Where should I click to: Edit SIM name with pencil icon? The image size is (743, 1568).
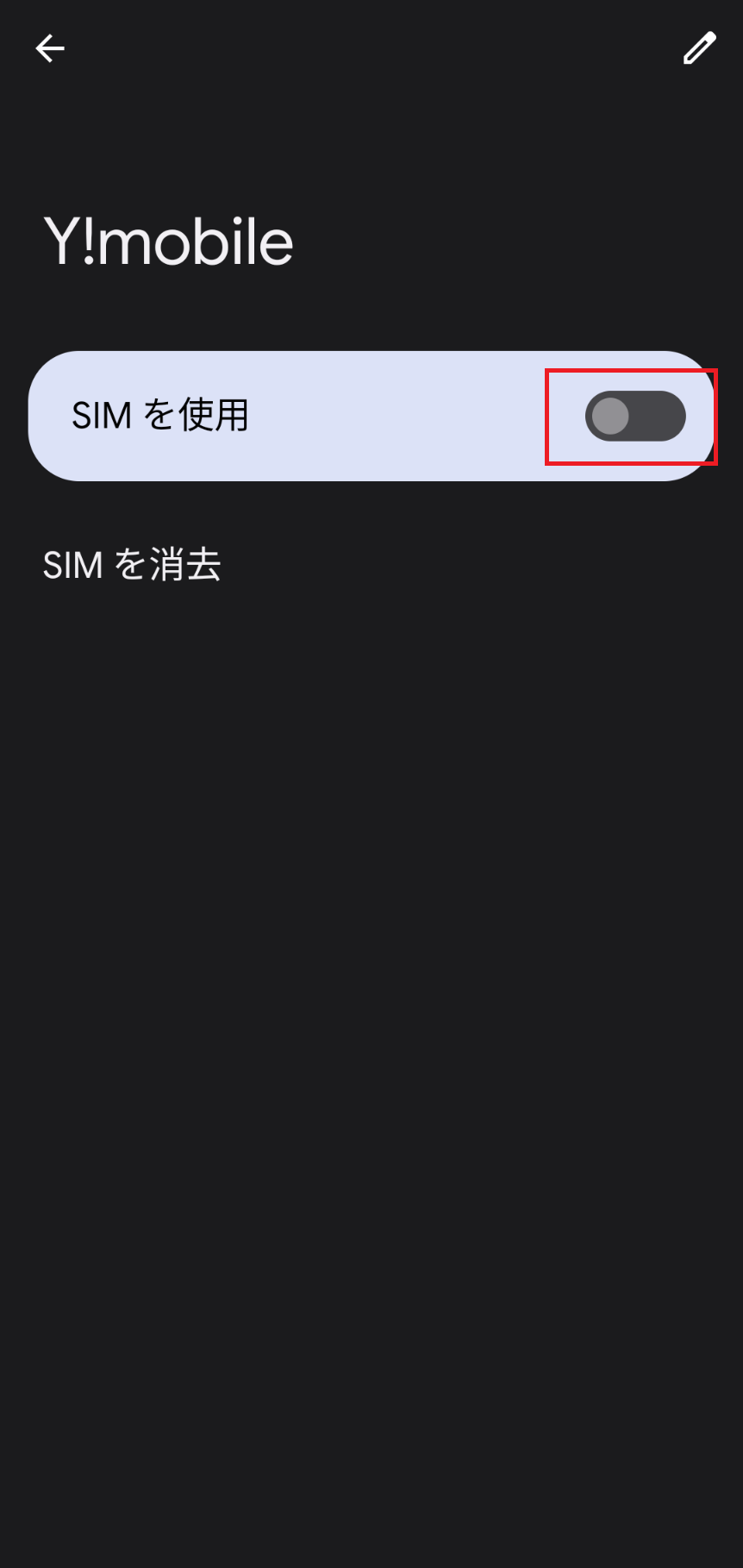coord(699,49)
